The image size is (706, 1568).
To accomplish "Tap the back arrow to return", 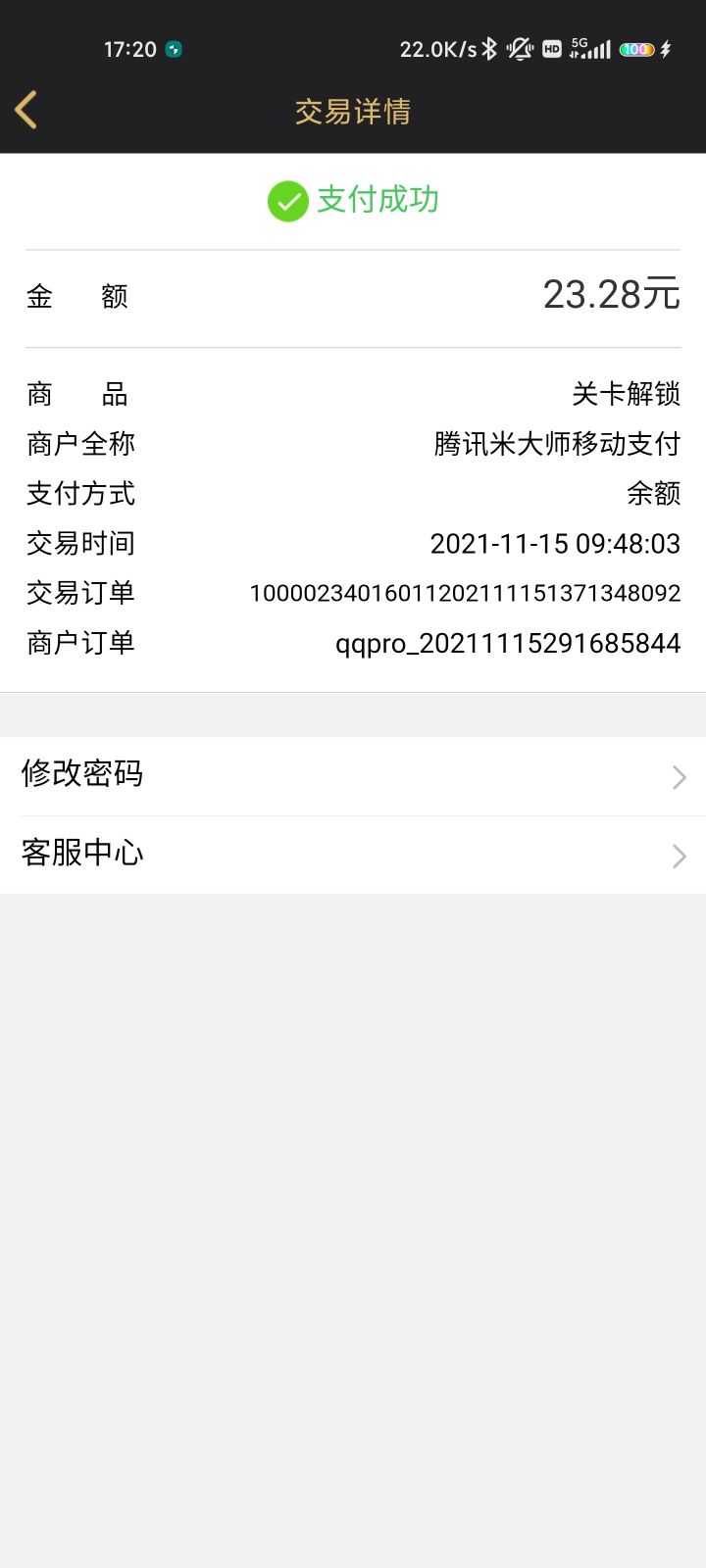I will [x=26, y=111].
